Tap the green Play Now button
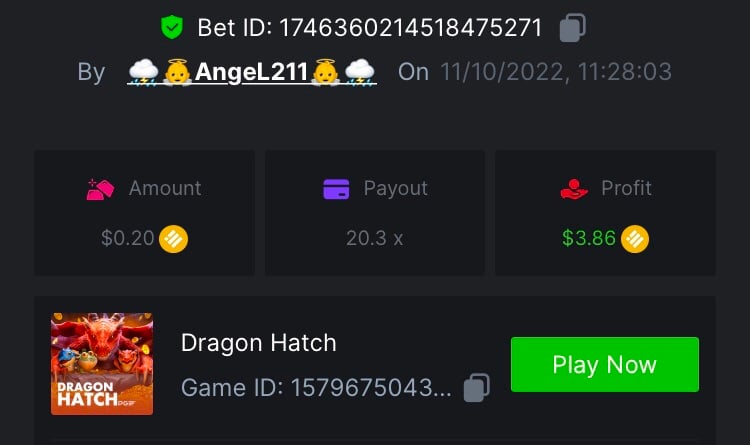Image resolution: width=750 pixels, height=445 pixels. pyautogui.click(x=604, y=365)
